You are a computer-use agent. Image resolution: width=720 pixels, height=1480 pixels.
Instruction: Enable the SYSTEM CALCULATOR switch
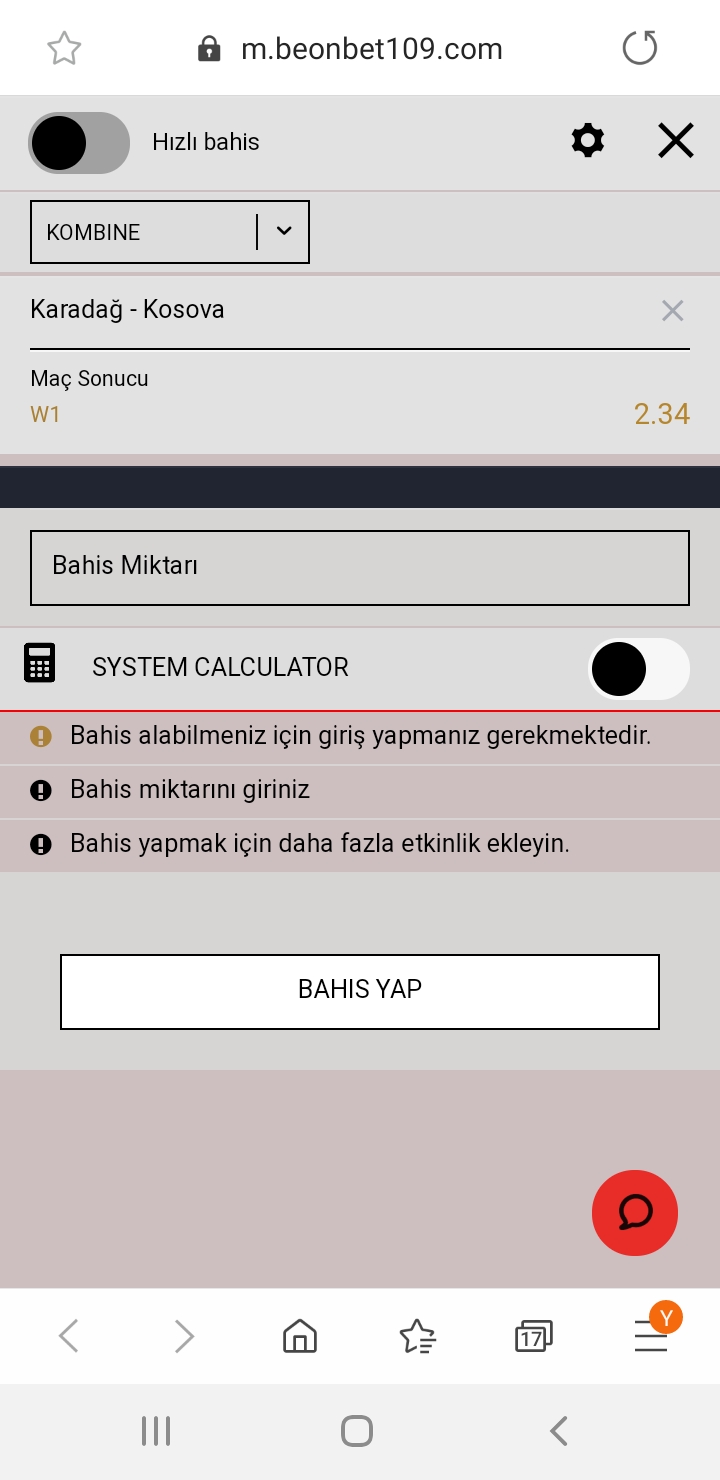tap(639, 669)
